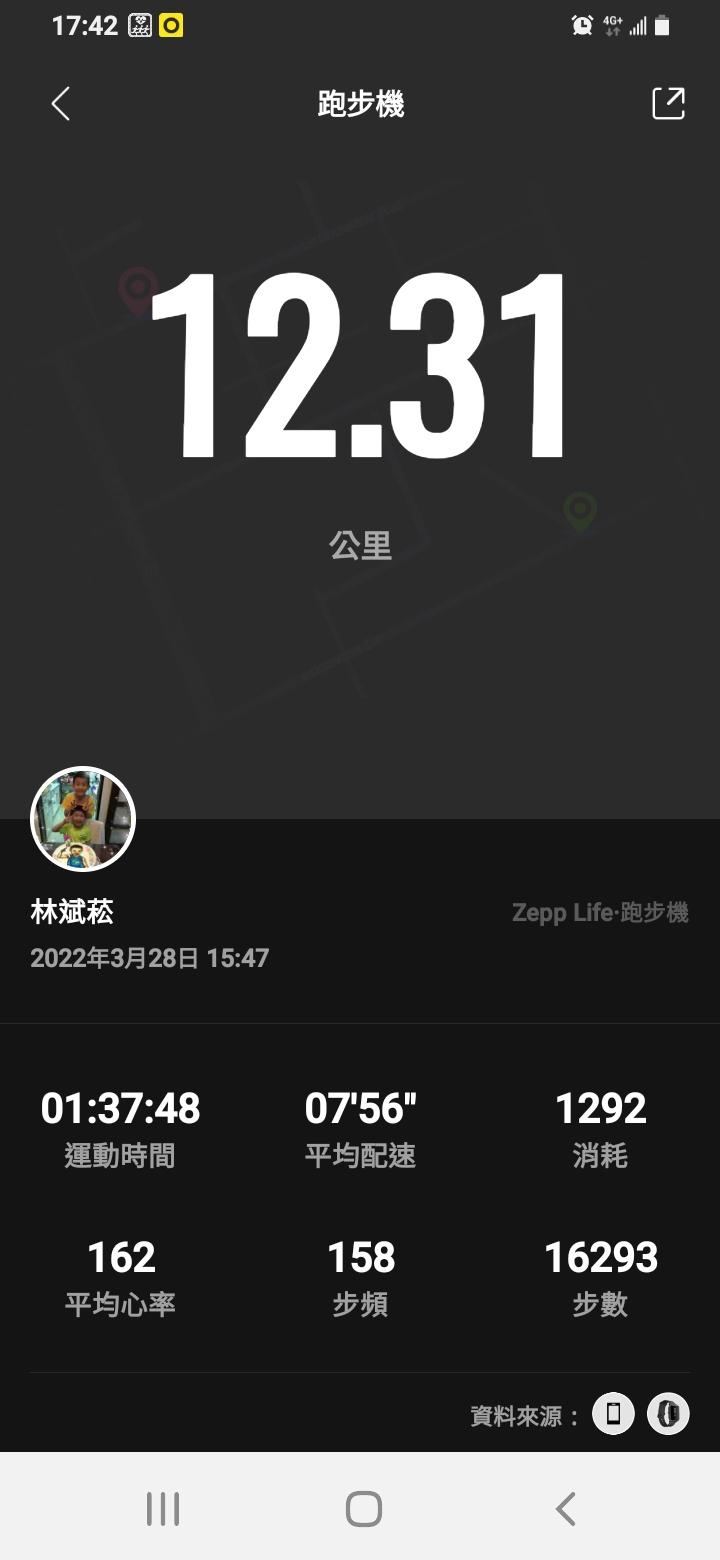Show the recent apps list

pyautogui.click(x=163, y=1508)
